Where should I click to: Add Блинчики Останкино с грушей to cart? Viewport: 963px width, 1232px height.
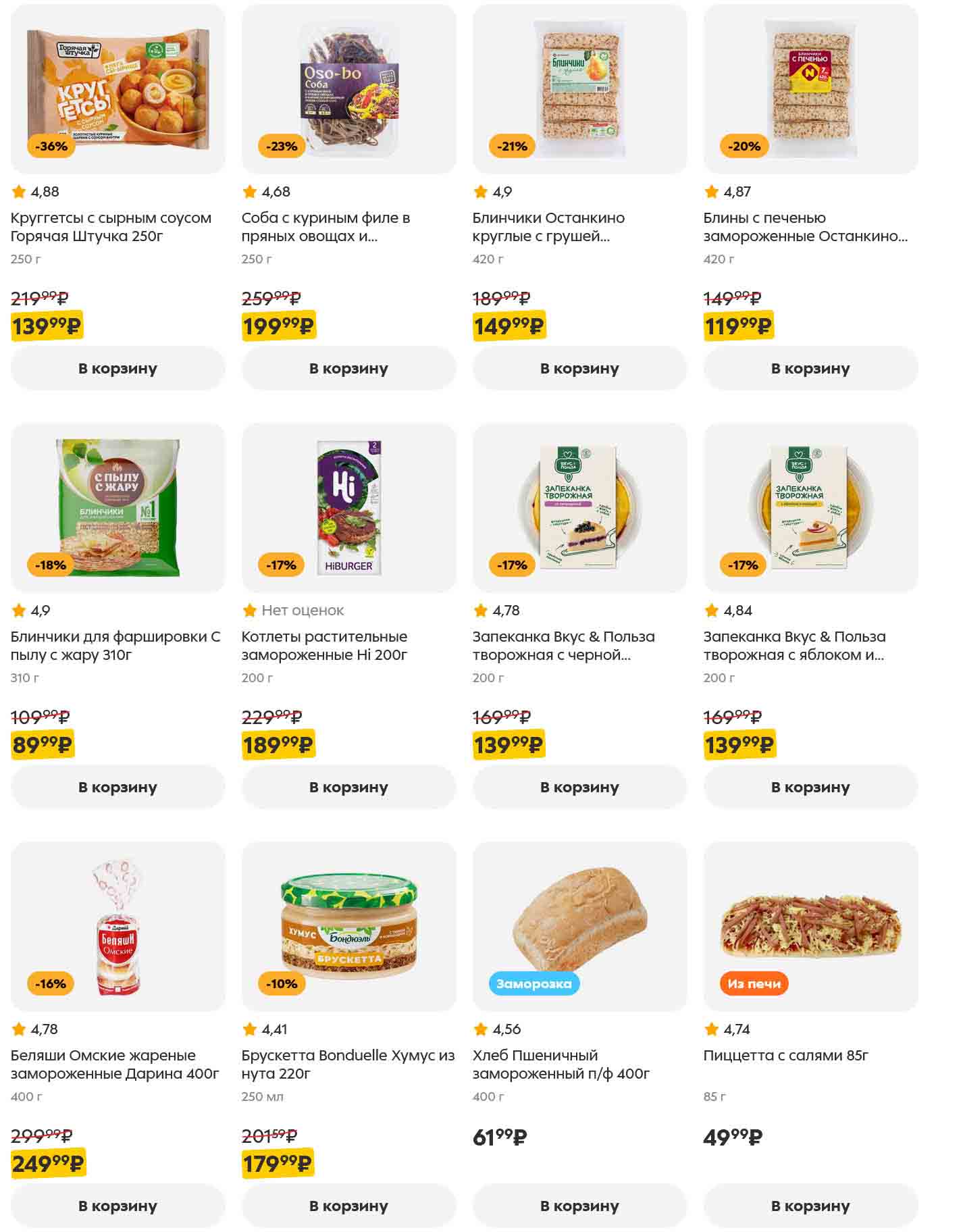[x=579, y=368]
